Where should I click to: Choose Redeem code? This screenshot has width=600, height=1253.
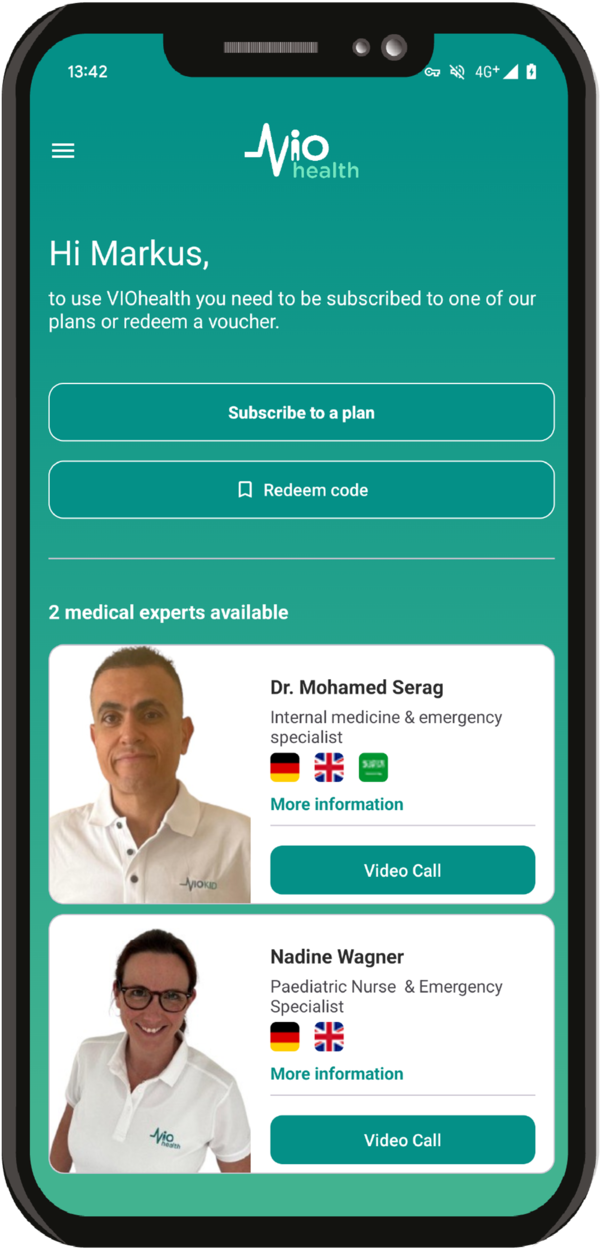[x=301, y=490]
